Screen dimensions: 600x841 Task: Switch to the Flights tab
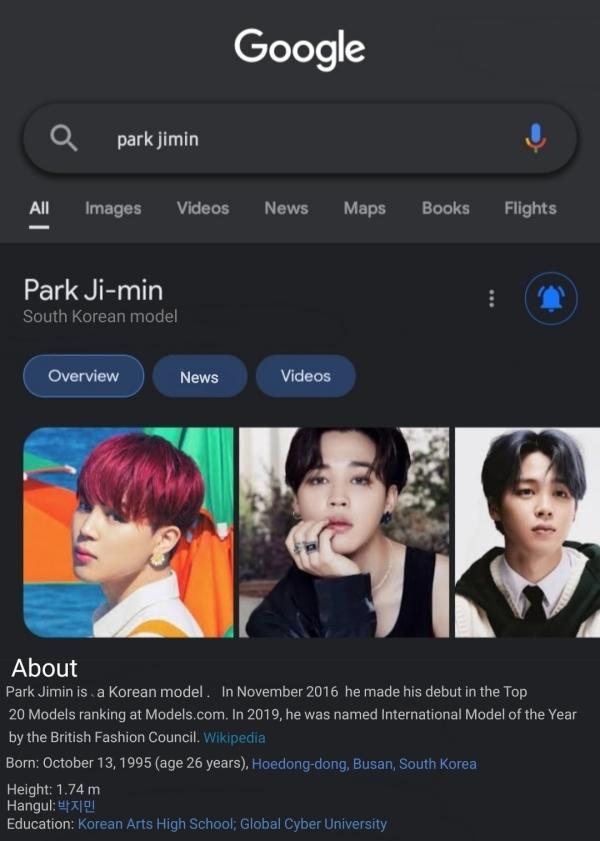pyautogui.click(x=530, y=208)
